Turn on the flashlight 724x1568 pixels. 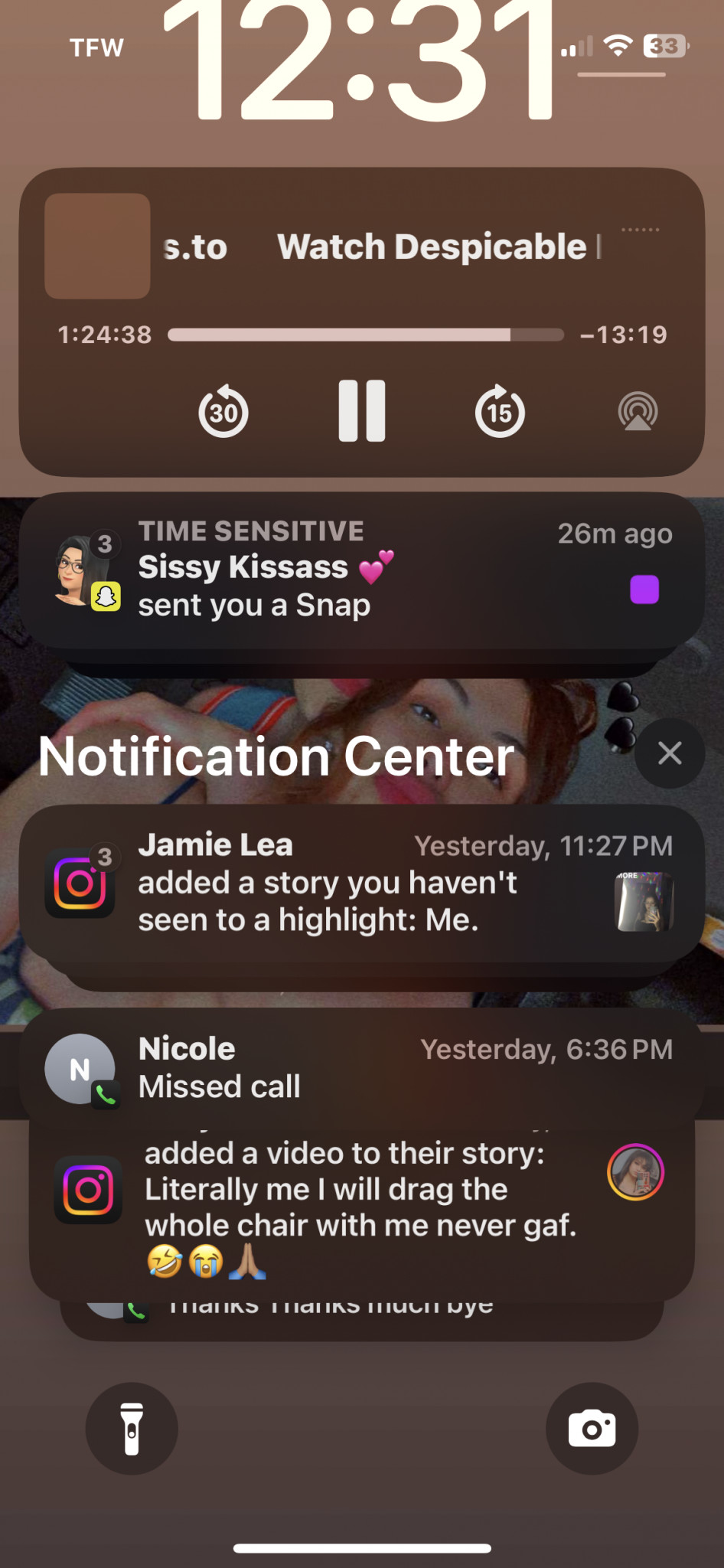pos(132,1429)
